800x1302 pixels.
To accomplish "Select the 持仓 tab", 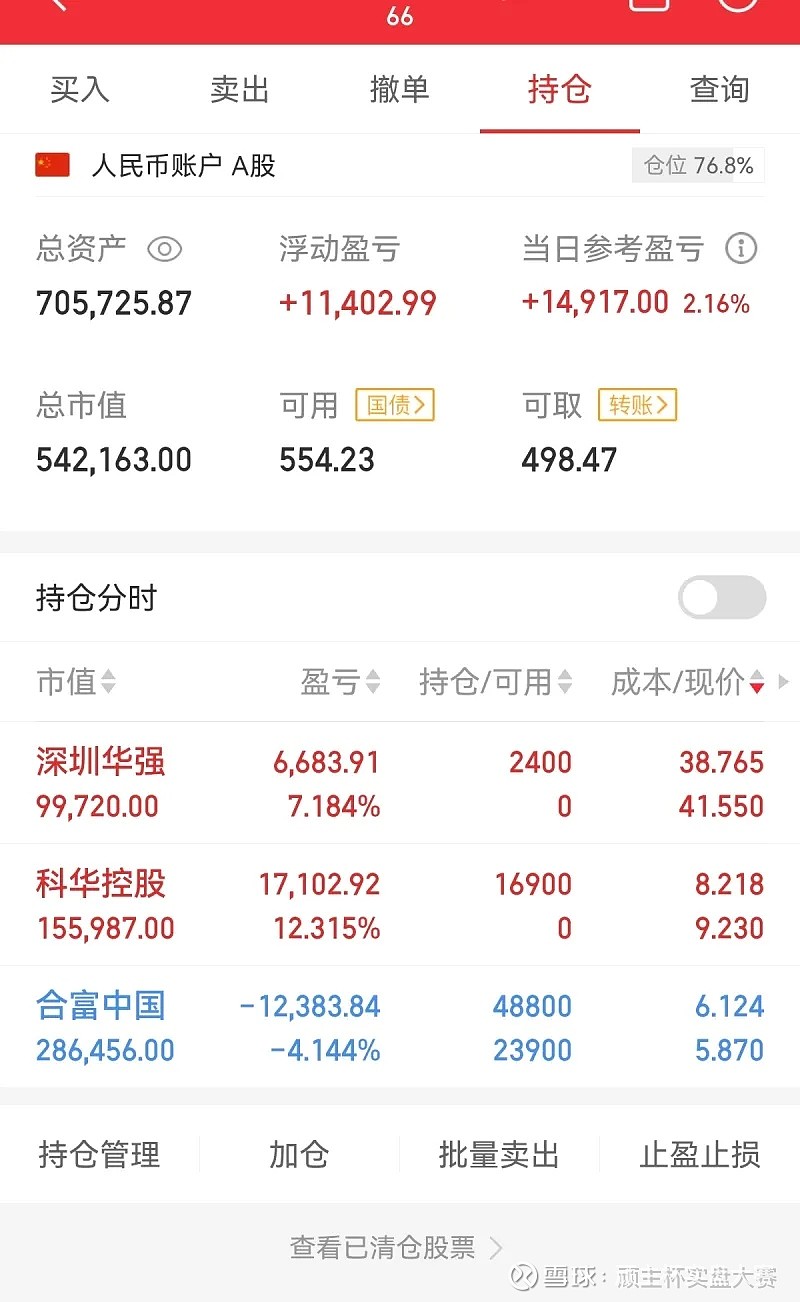I will pyautogui.click(x=560, y=90).
